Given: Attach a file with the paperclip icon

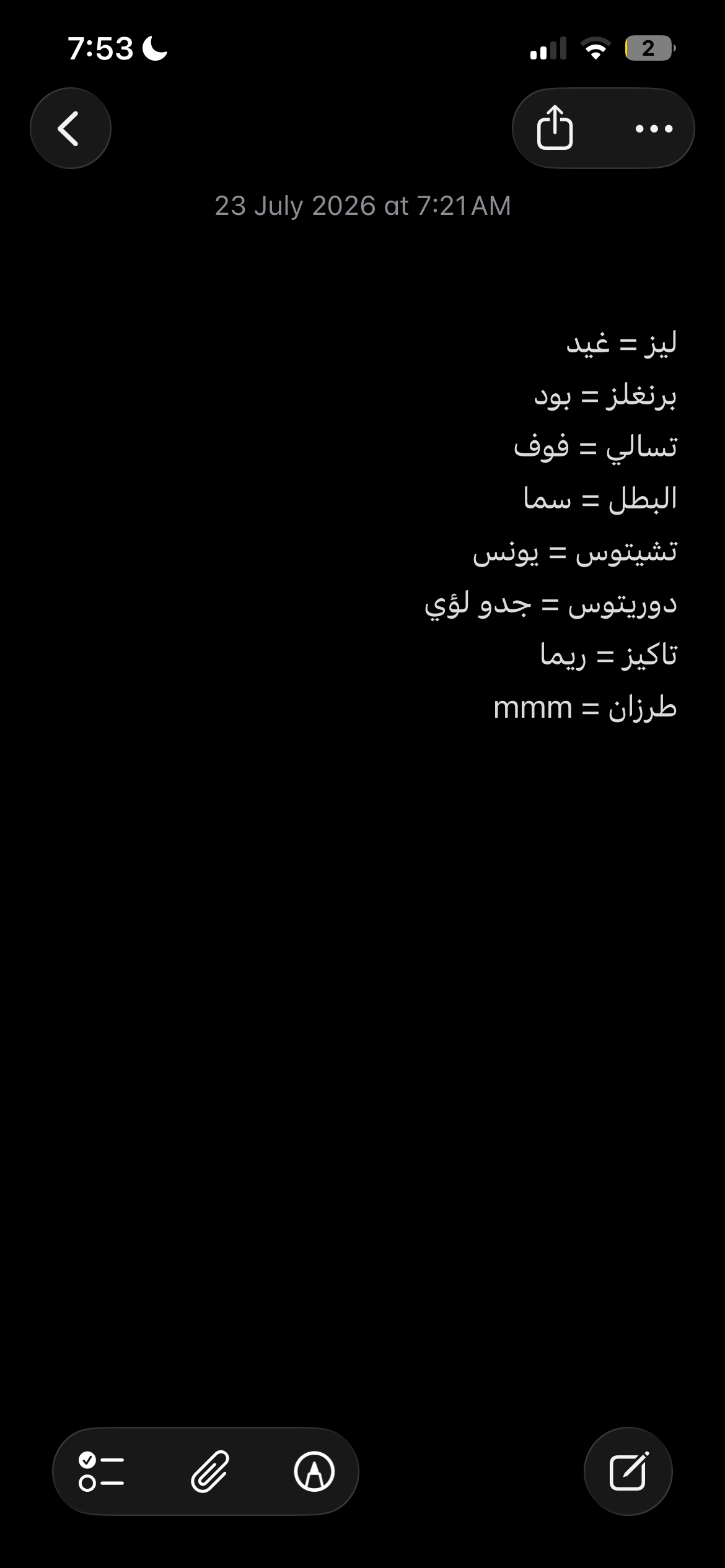Looking at the screenshot, I should point(210,1471).
